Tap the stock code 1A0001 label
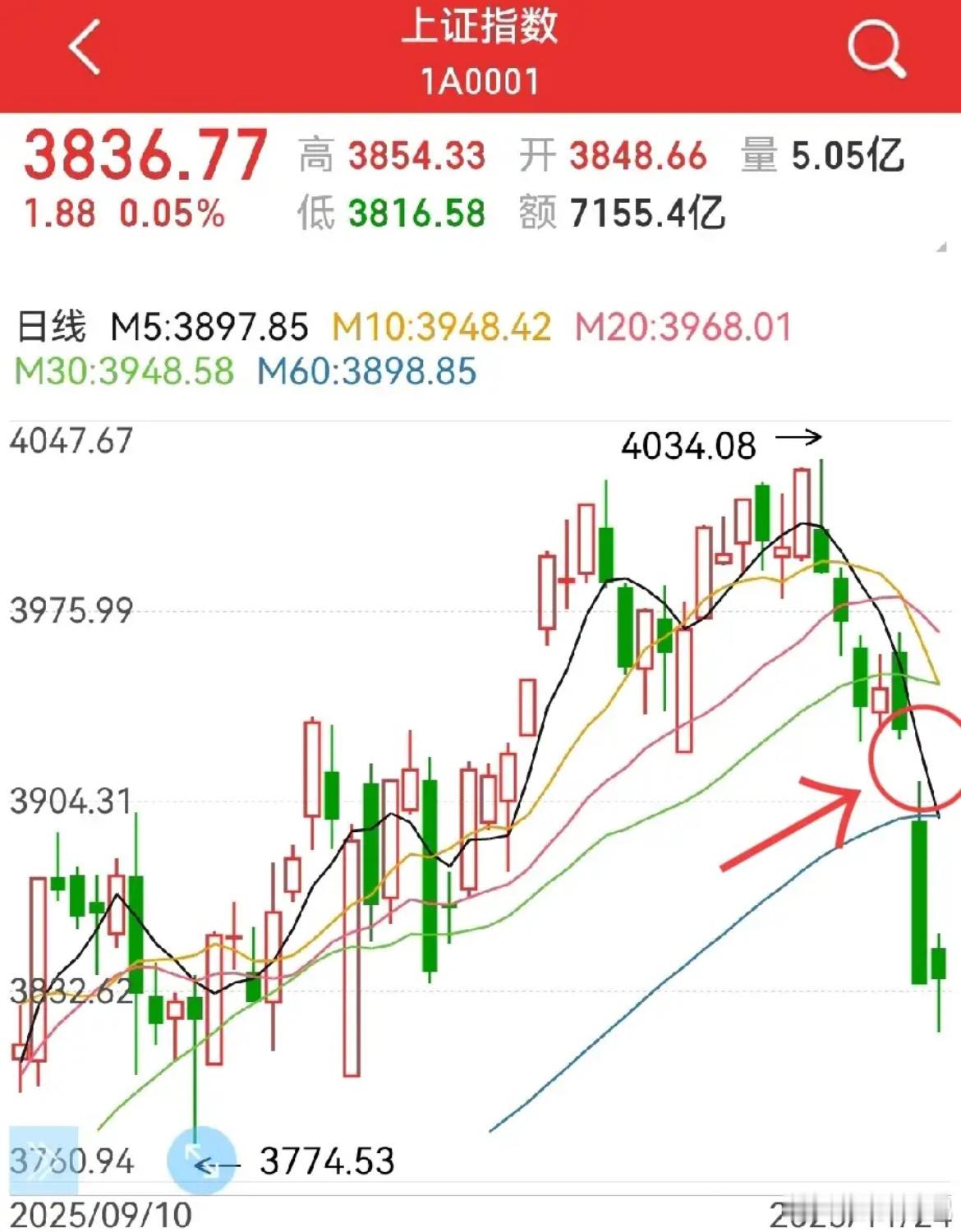Viewport: 961px width, 1232px height. tap(480, 80)
